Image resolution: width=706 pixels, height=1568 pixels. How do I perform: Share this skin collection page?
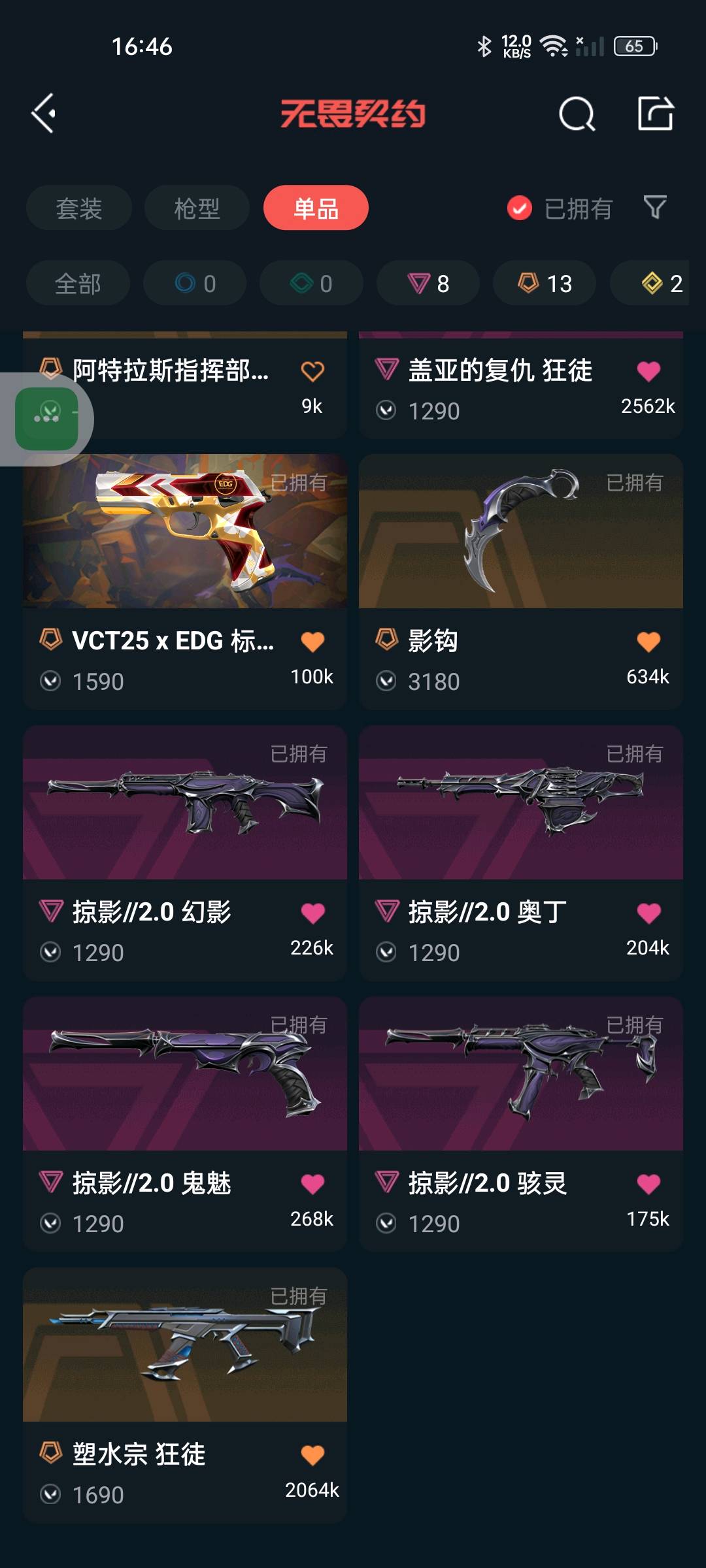656,114
